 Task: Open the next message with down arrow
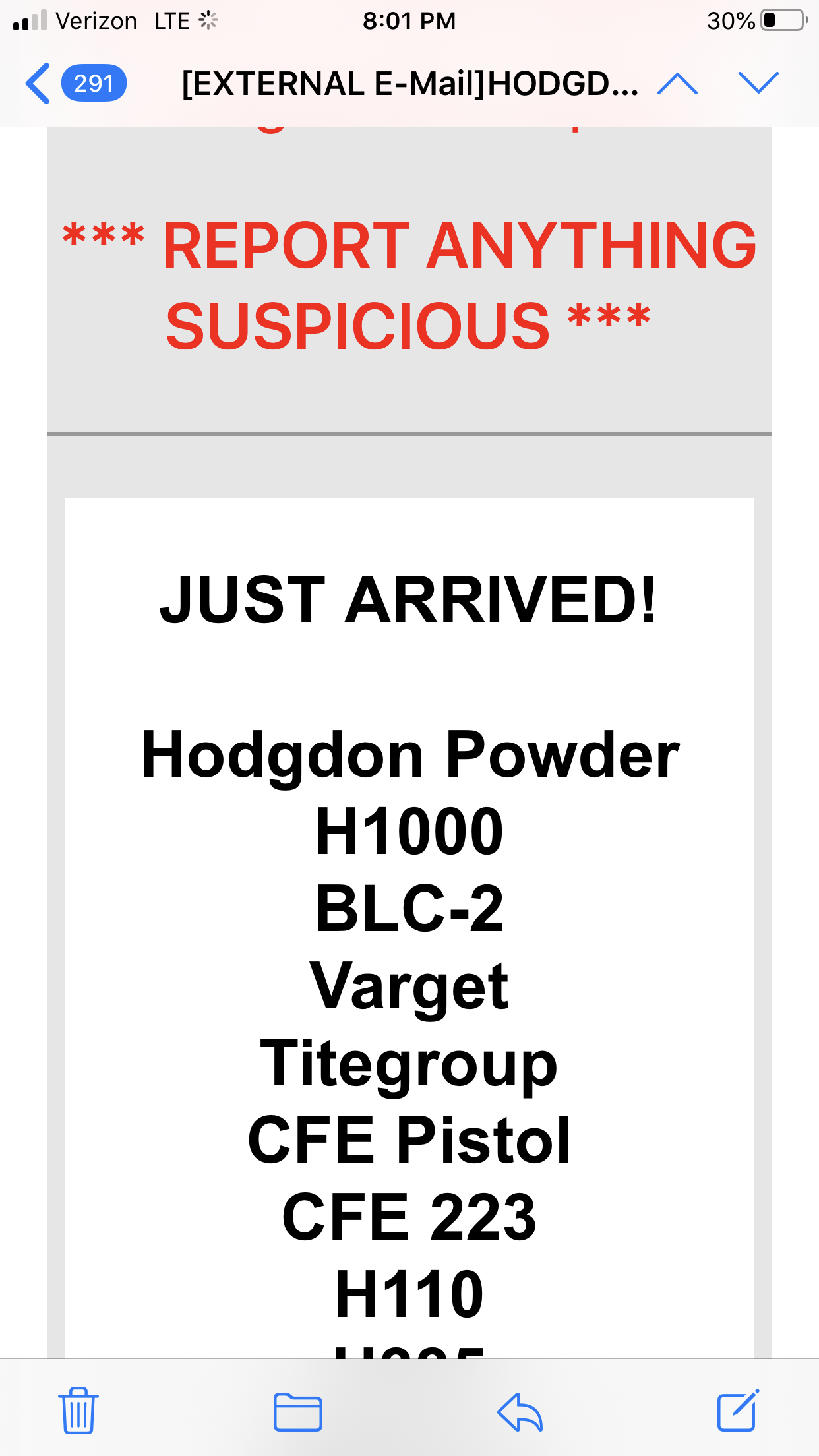coord(758,83)
